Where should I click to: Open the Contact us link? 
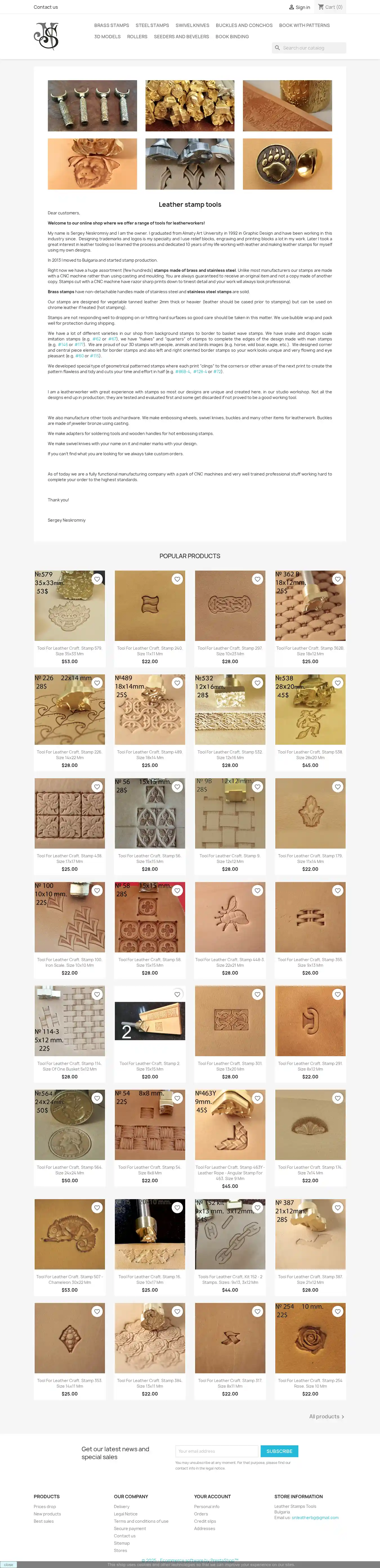click(46, 7)
